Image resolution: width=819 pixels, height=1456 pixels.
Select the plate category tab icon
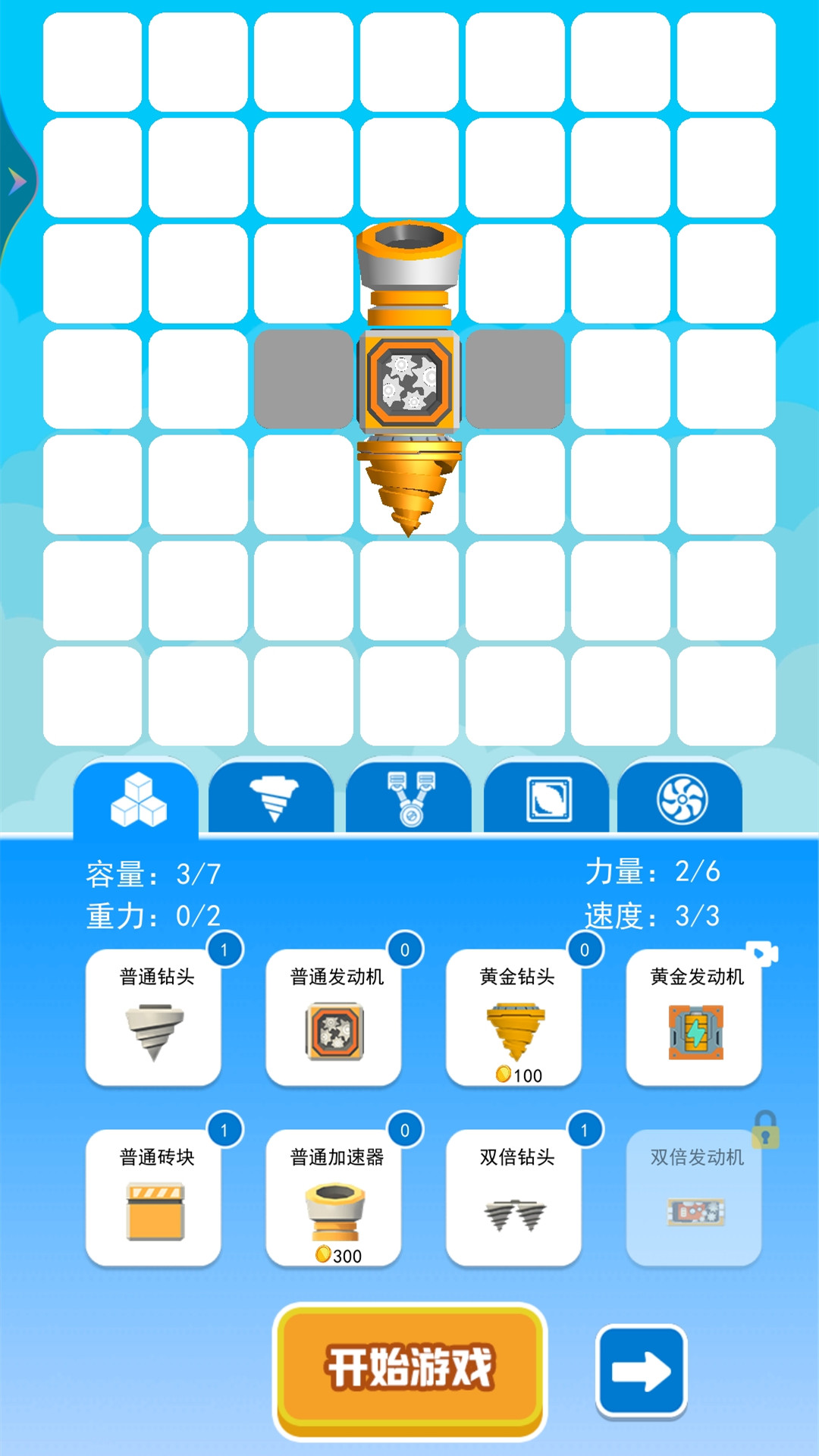[x=544, y=800]
